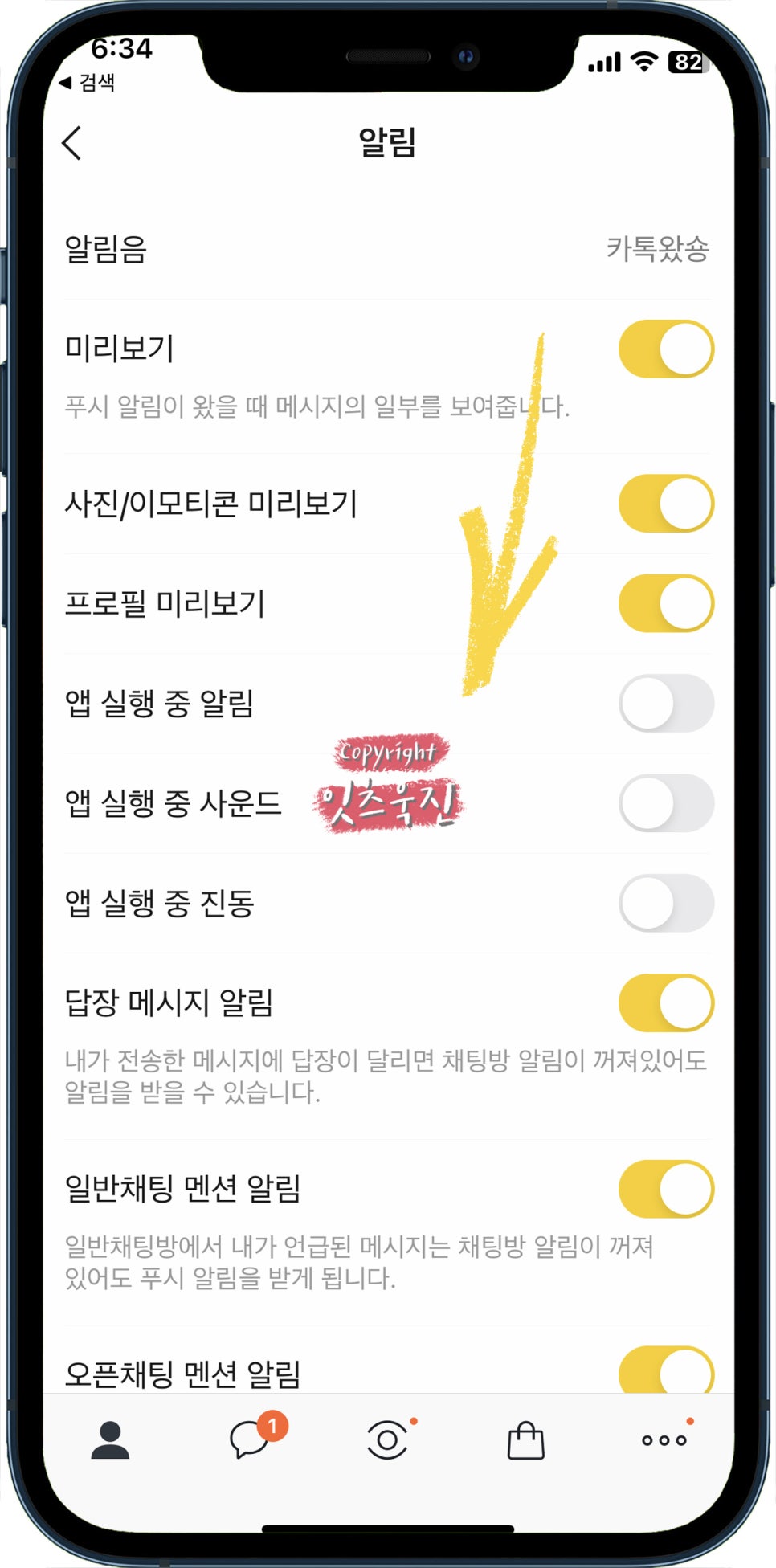
Task: Toggle off 프로필 미리보기
Action: [666, 603]
